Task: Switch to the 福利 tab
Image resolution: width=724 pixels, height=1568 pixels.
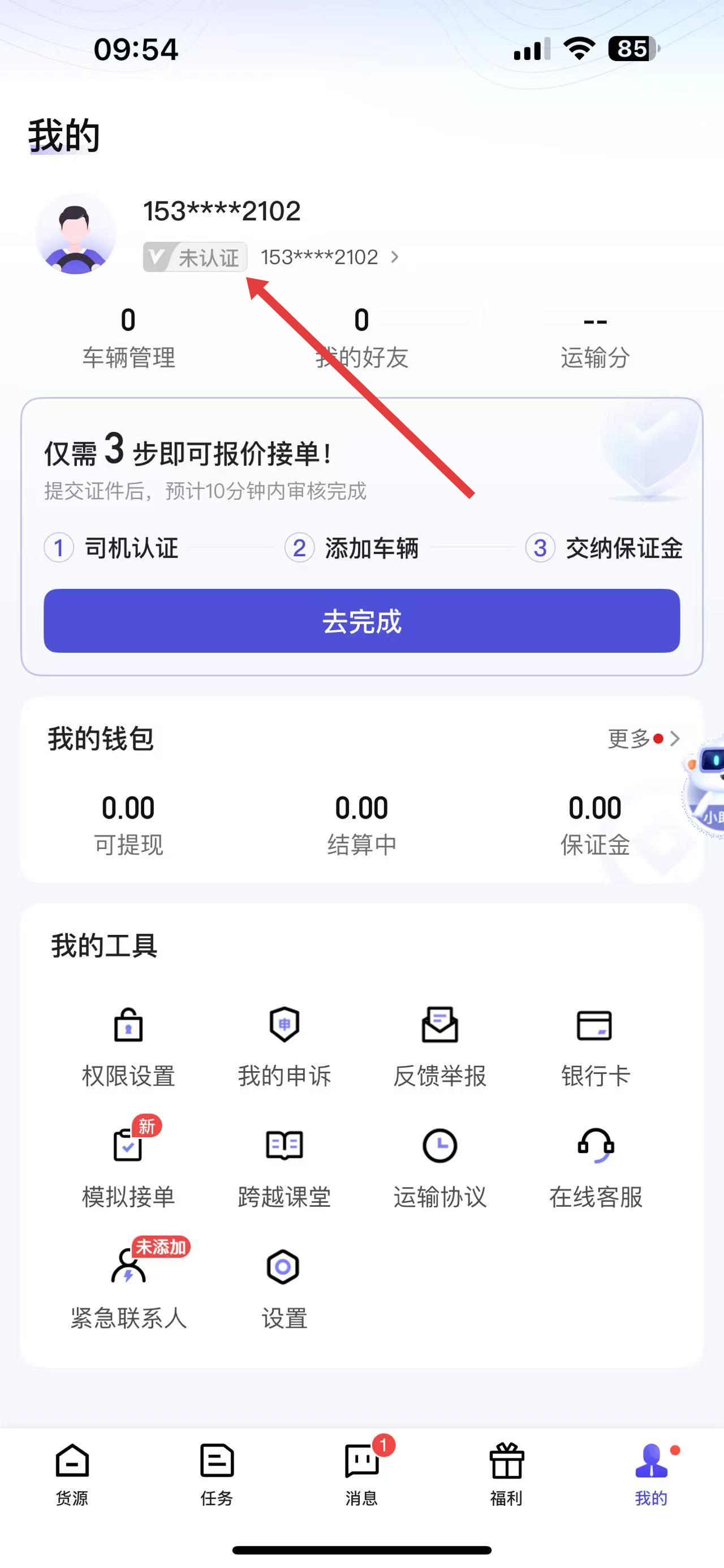Action: 507,1474
